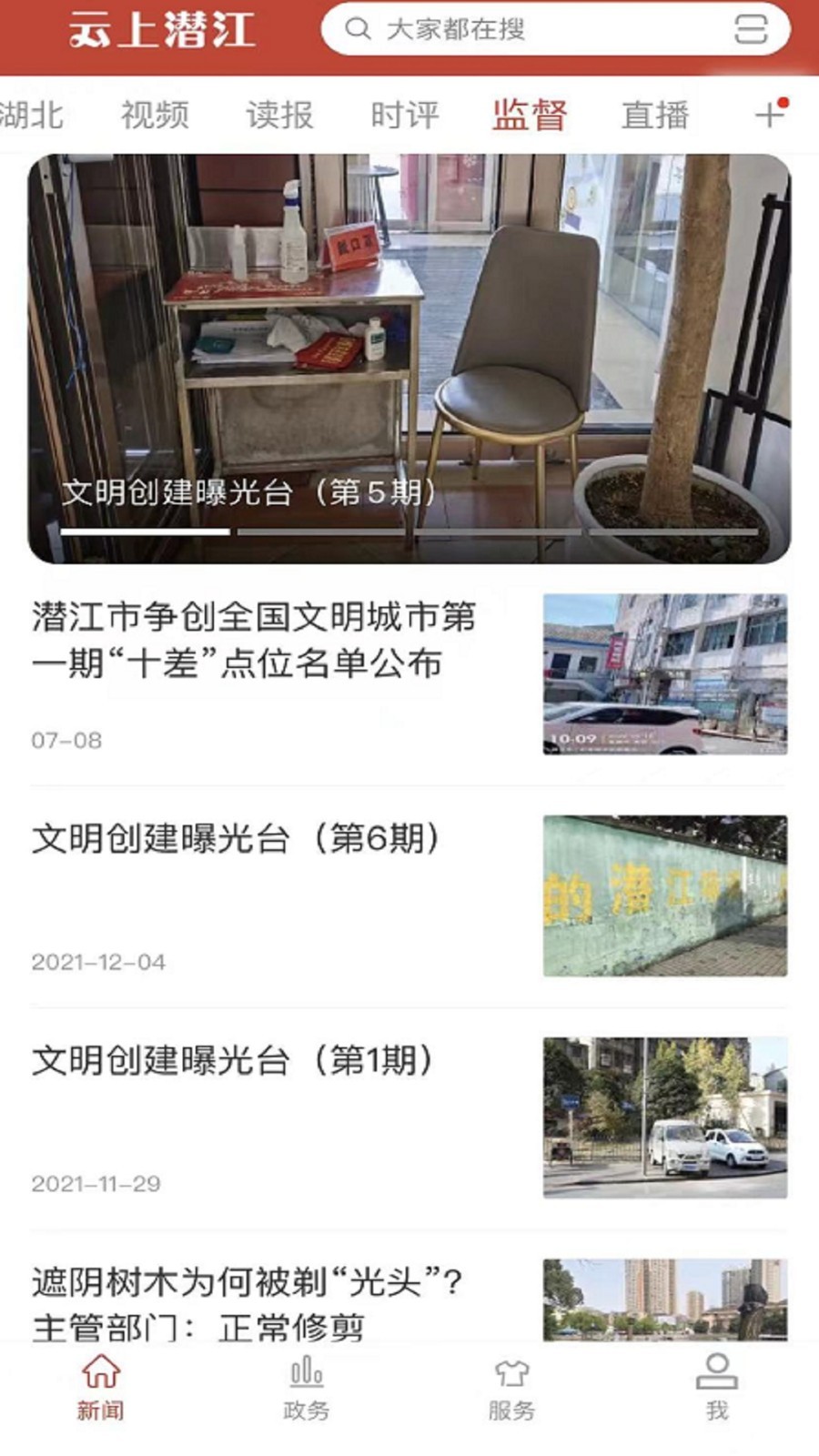Tap the search input field
The width and height of the screenshot is (819, 1456).
(510, 30)
